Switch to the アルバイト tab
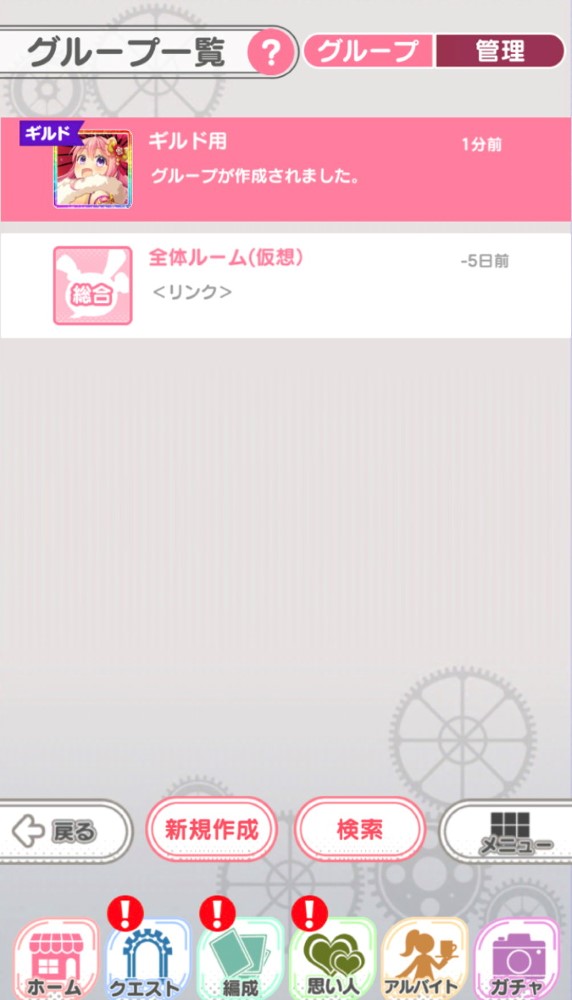This screenshot has width=572, height=1000. pos(424,959)
